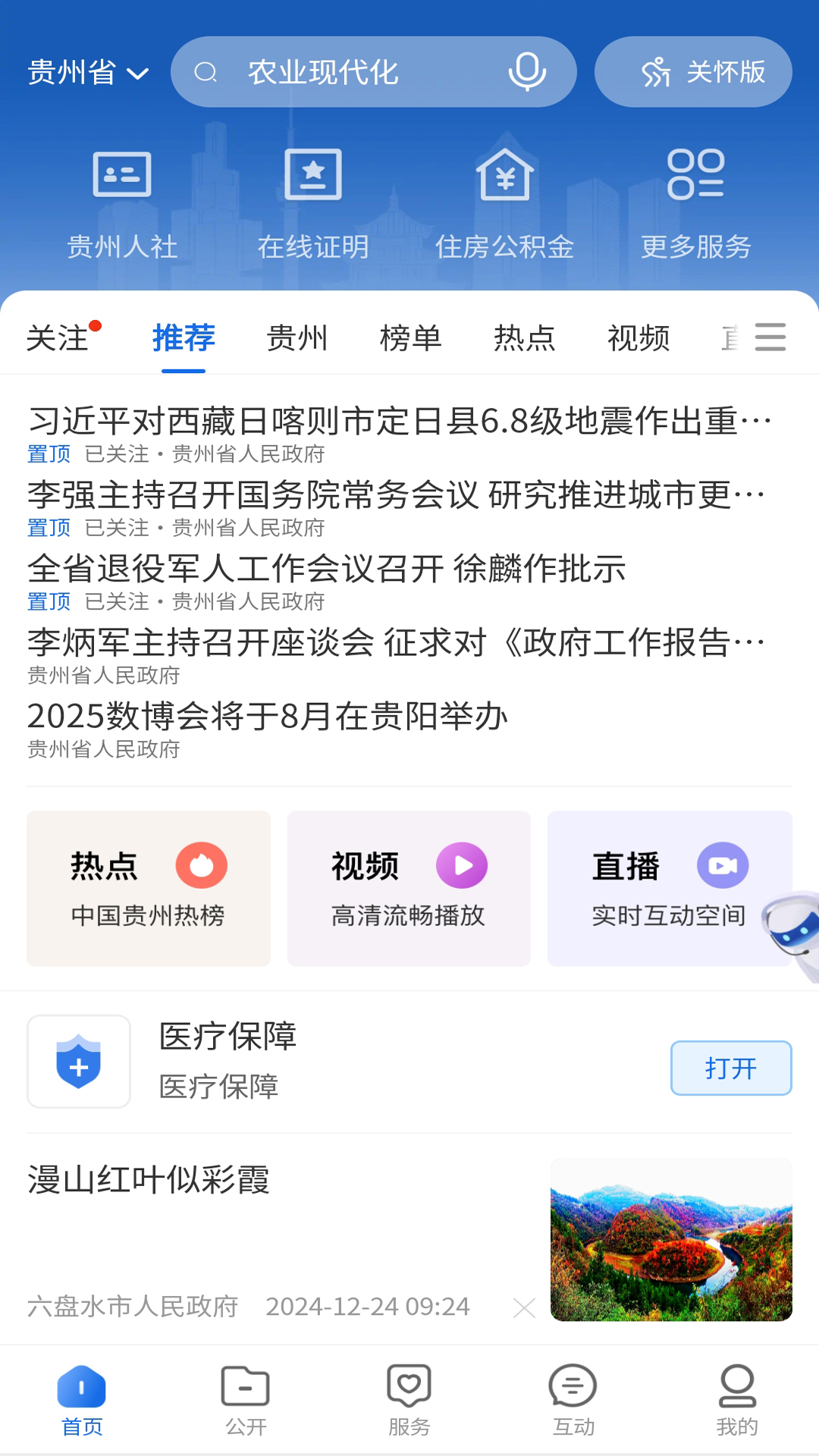The image size is (819, 1456).
Task: Open the 住房公积金 housing fund icon
Action: click(x=505, y=174)
